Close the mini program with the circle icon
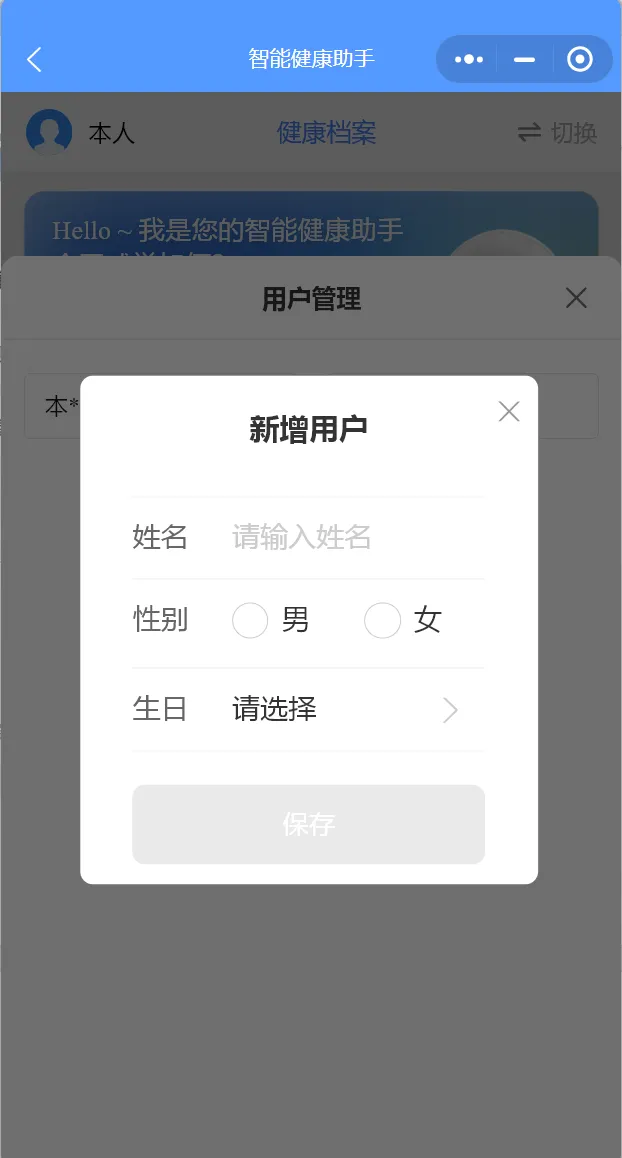 tap(580, 59)
